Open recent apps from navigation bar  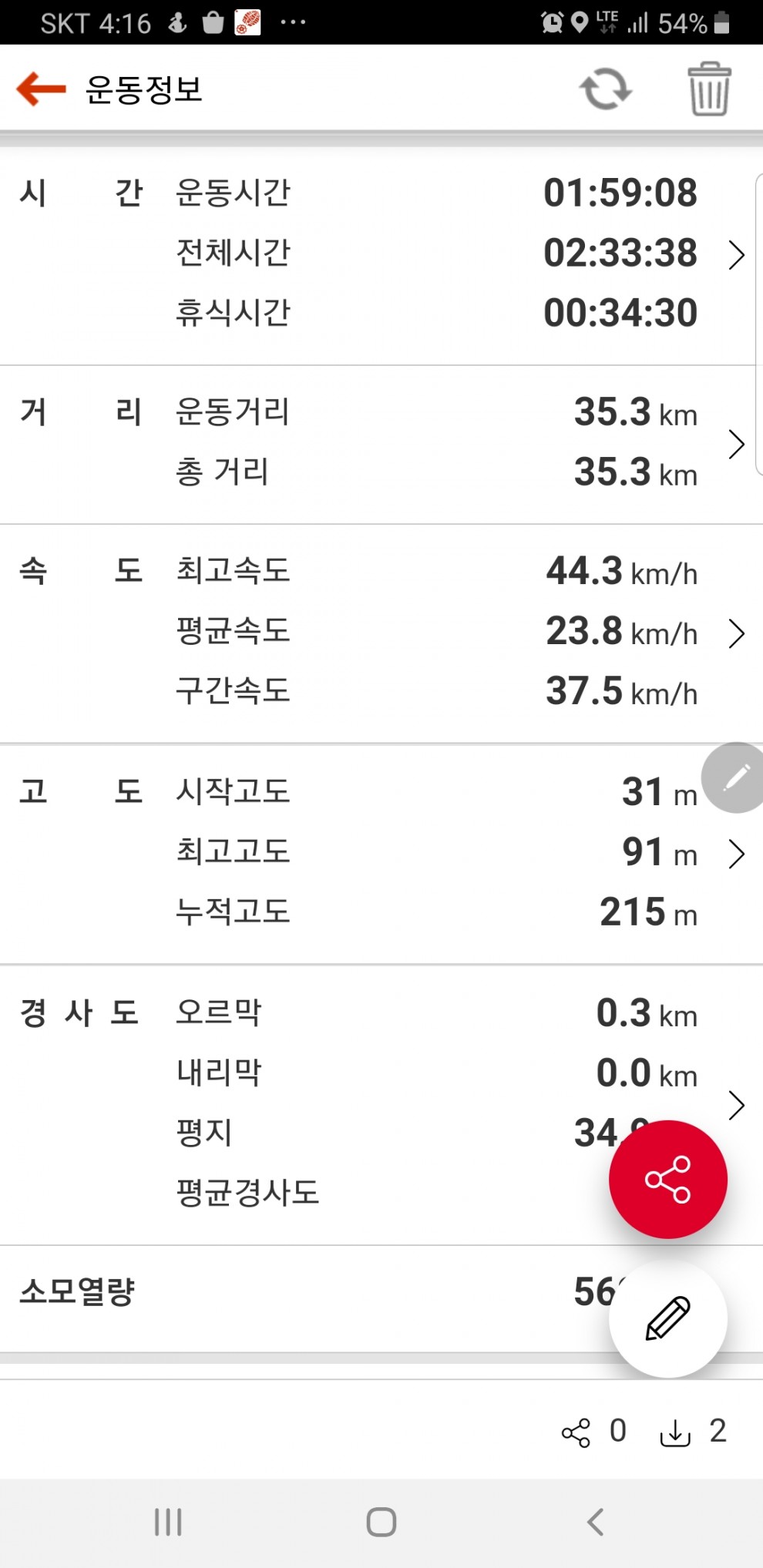[168, 1522]
